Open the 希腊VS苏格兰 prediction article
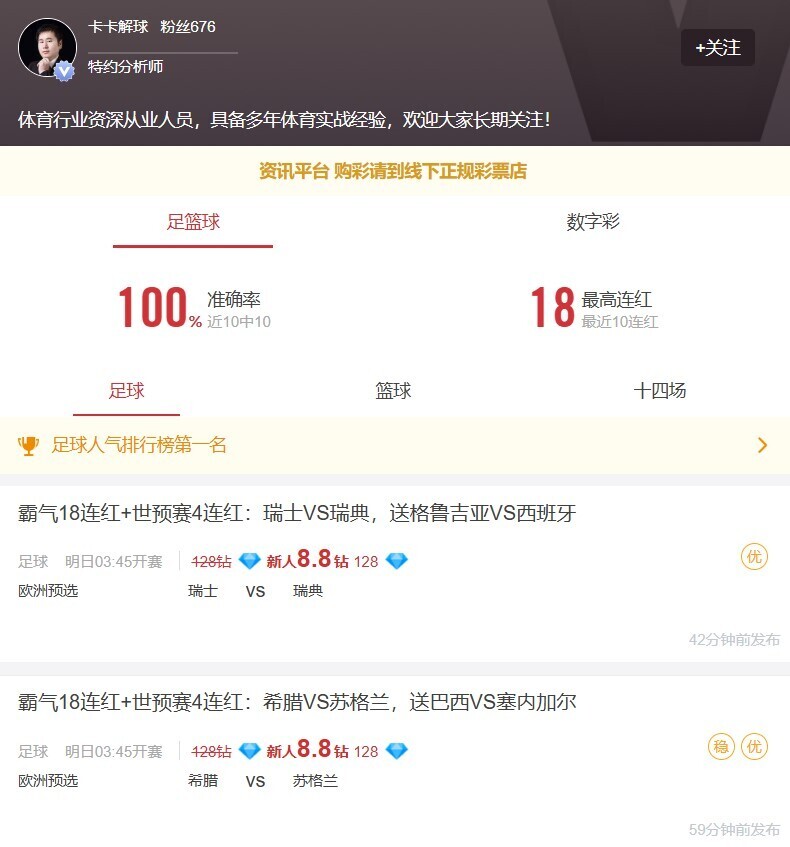790x847 pixels. [297, 702]
